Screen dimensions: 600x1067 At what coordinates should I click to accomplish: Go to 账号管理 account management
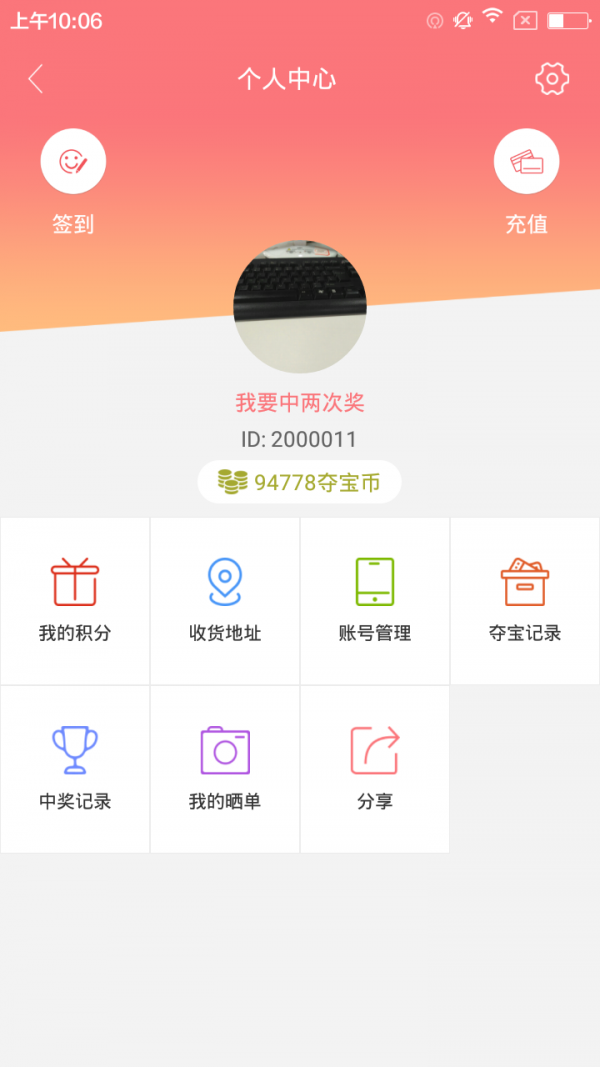pyautogui.click(x=375, y=600)
